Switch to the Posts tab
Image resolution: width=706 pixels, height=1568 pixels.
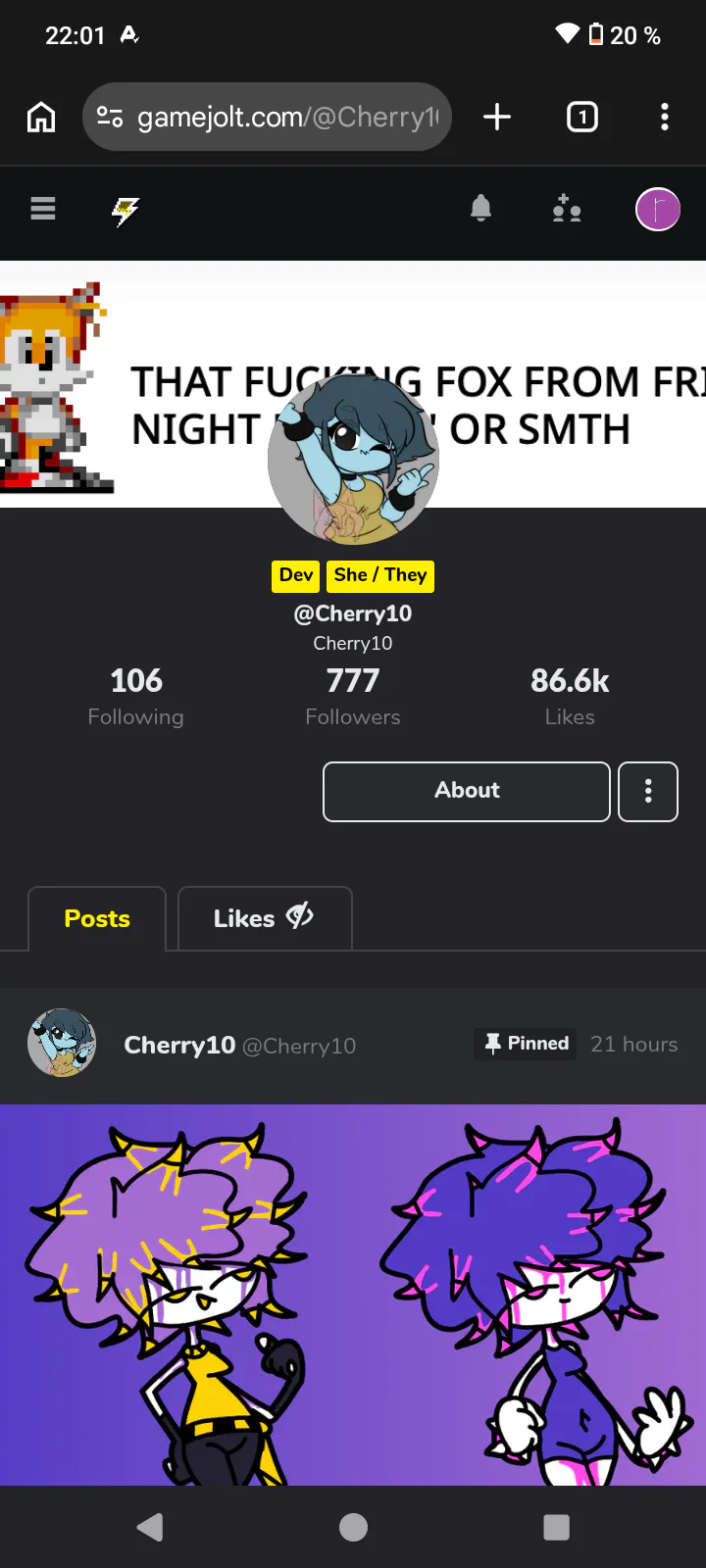[x=97, y=918]
